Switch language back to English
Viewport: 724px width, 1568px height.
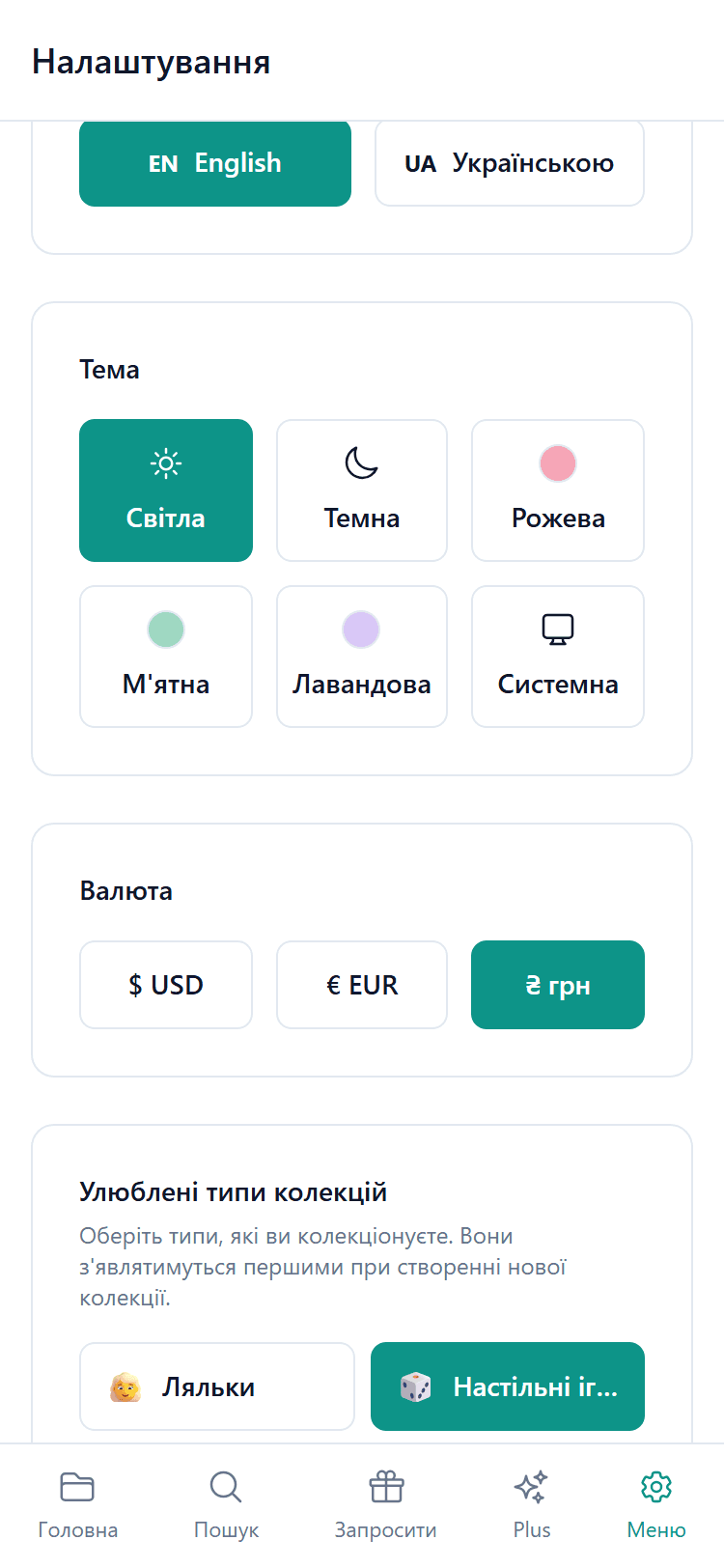click(x=214, y=163)
